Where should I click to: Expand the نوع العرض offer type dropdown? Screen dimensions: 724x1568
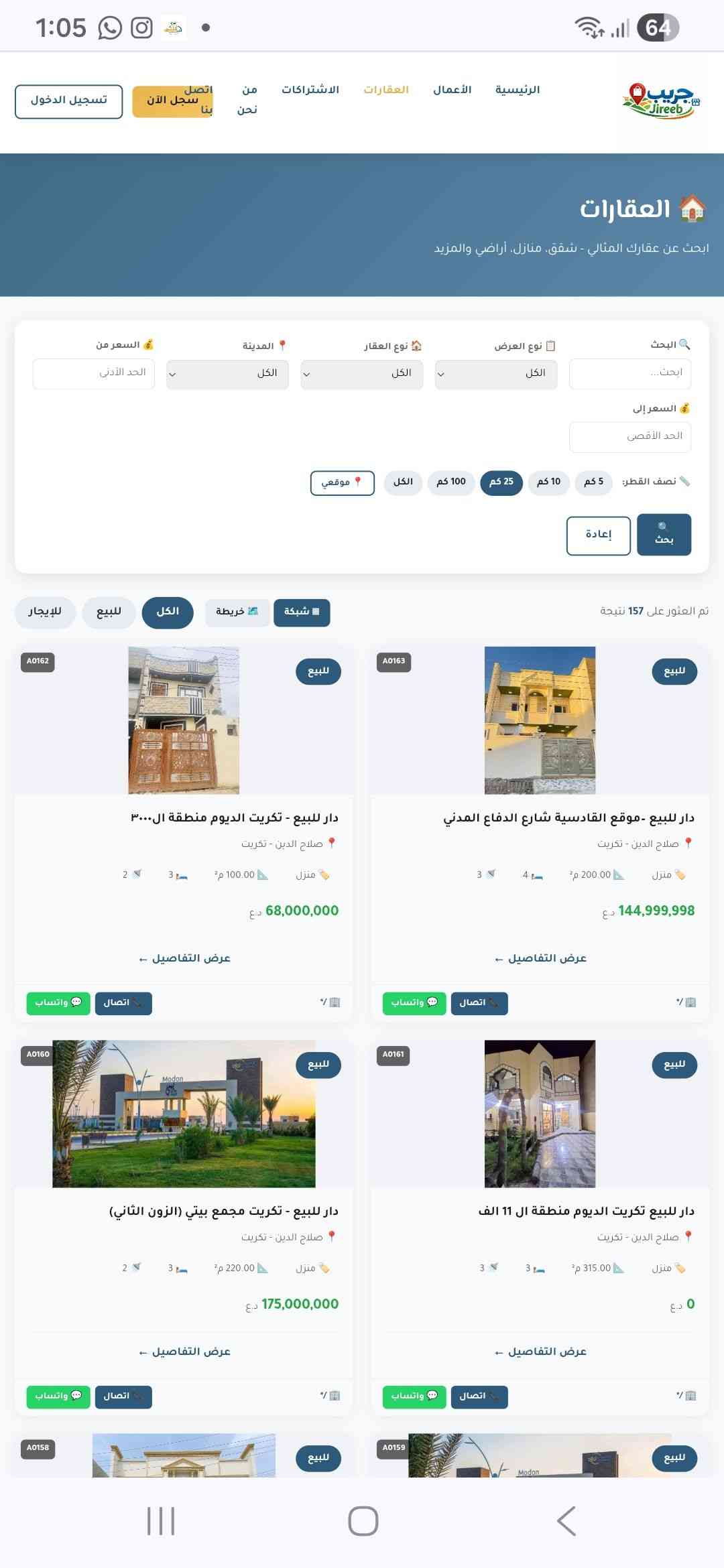tap(495, 373)
